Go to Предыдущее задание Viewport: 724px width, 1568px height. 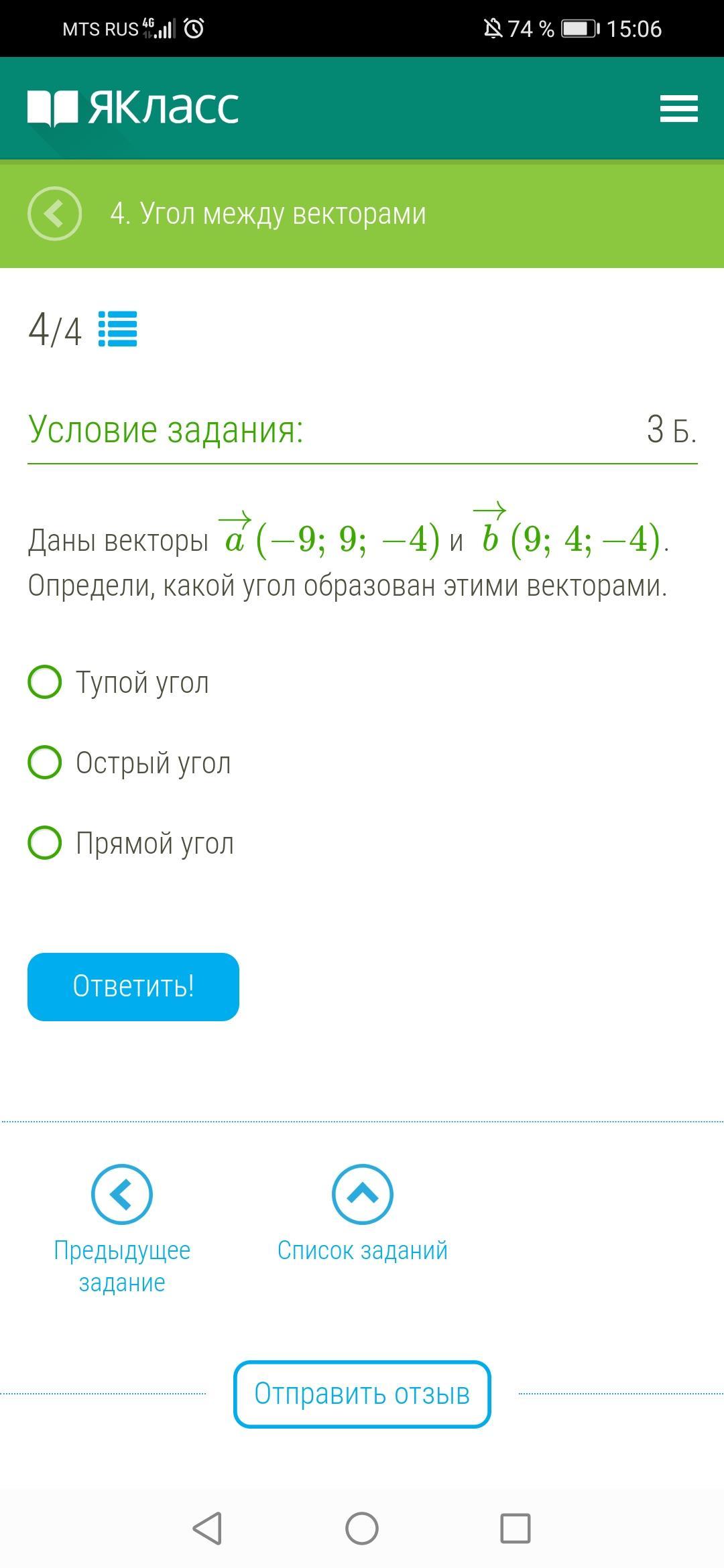click(122, 1195)
